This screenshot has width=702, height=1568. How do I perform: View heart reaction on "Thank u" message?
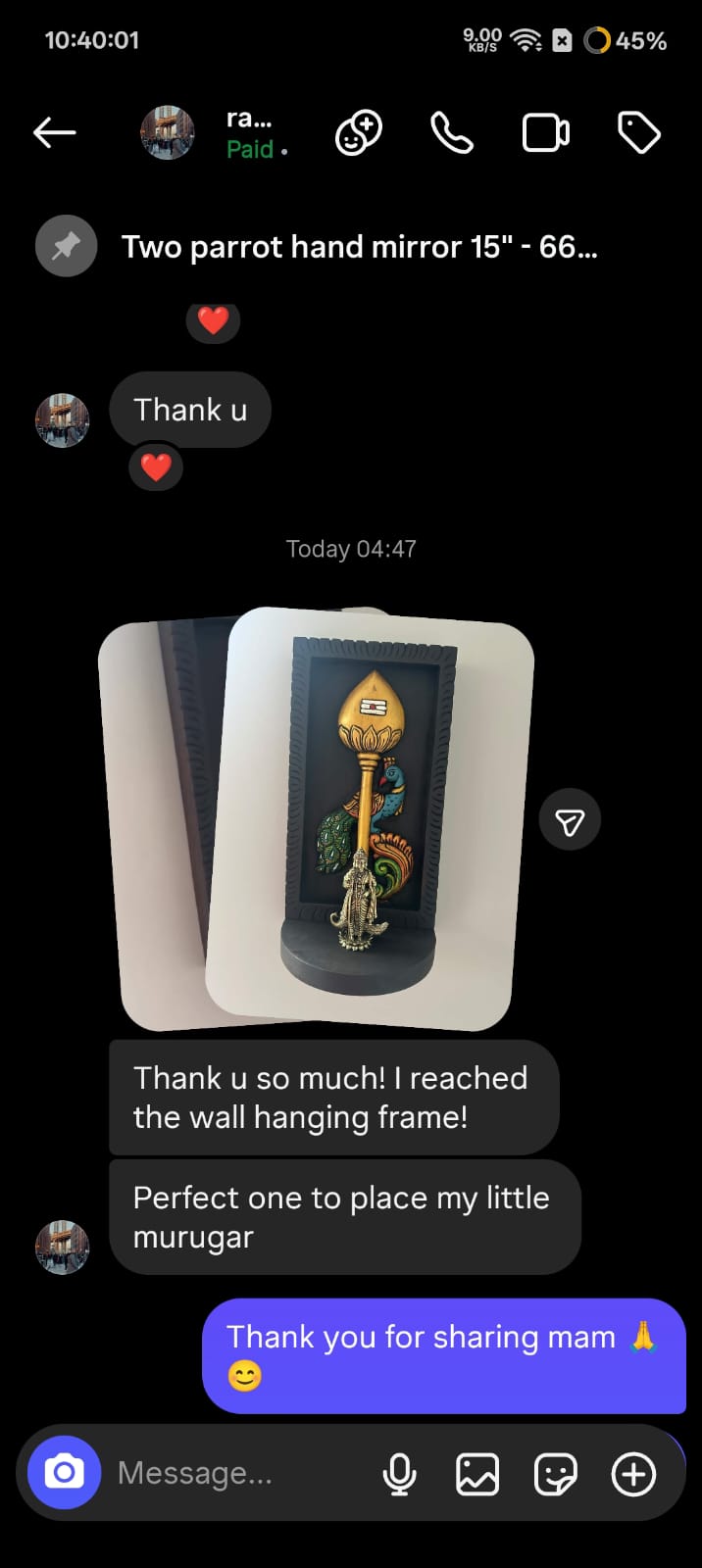pyautogui.click(x=156, y=467)
